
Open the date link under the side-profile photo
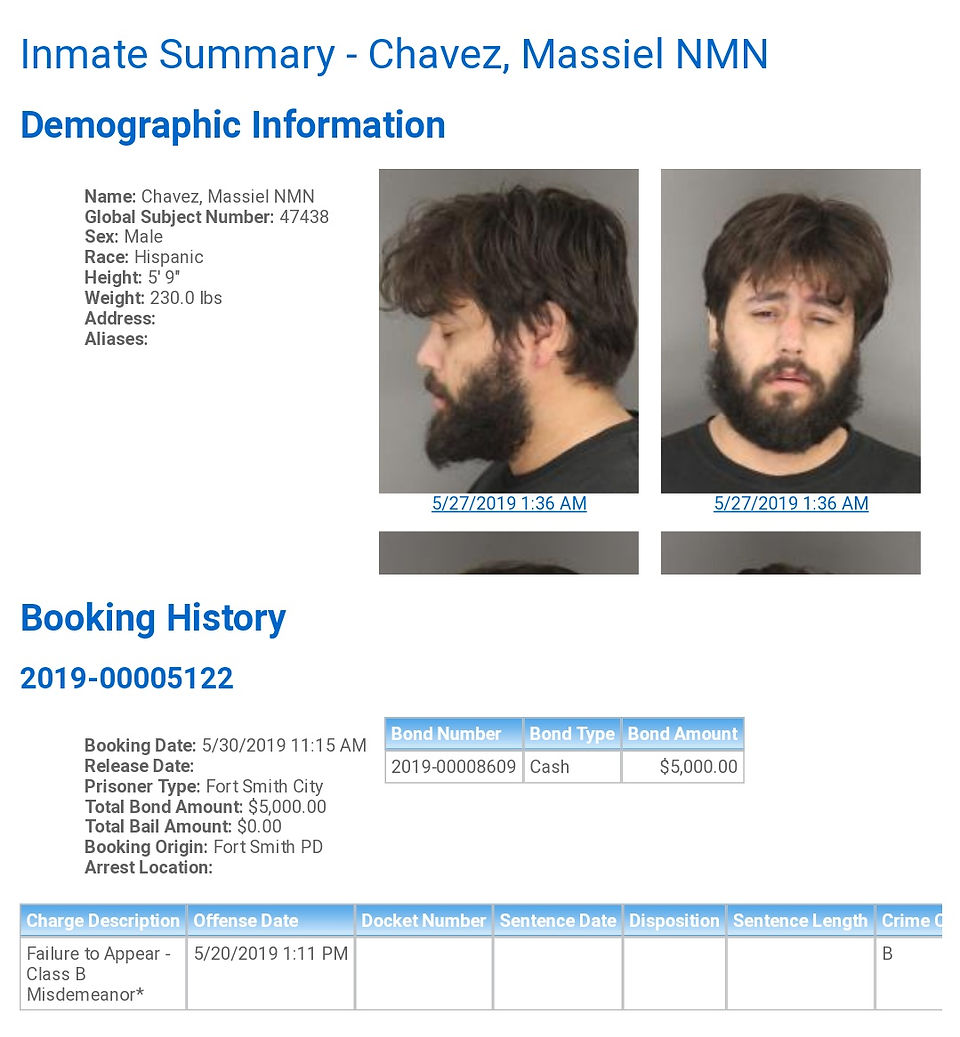point(508,503)
